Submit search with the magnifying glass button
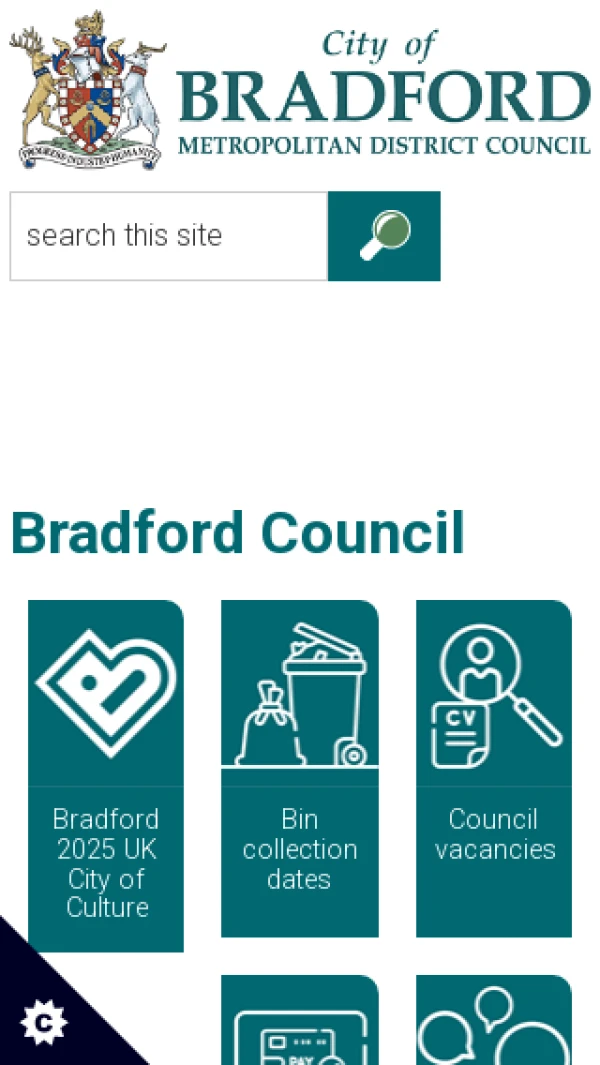Screen dimensions: 600x1065 pos(384,236)
